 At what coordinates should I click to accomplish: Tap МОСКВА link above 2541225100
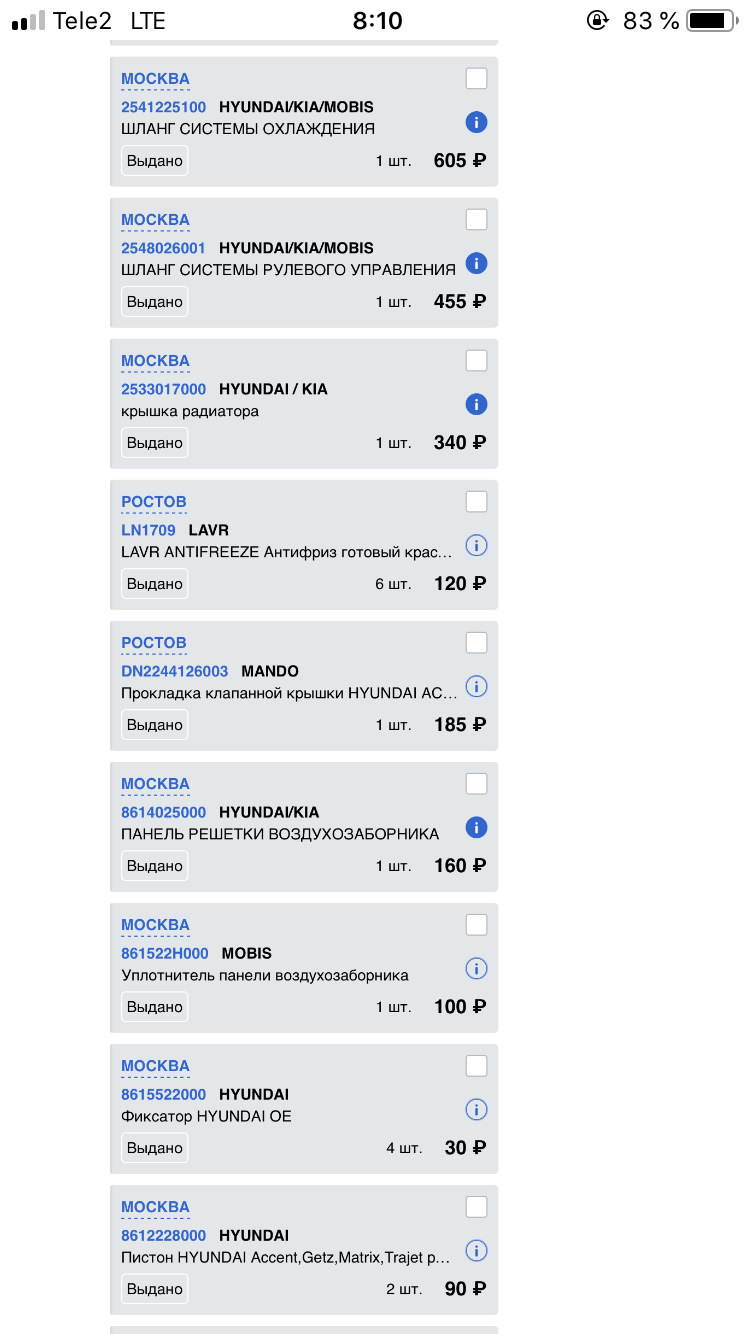(155, 79)
